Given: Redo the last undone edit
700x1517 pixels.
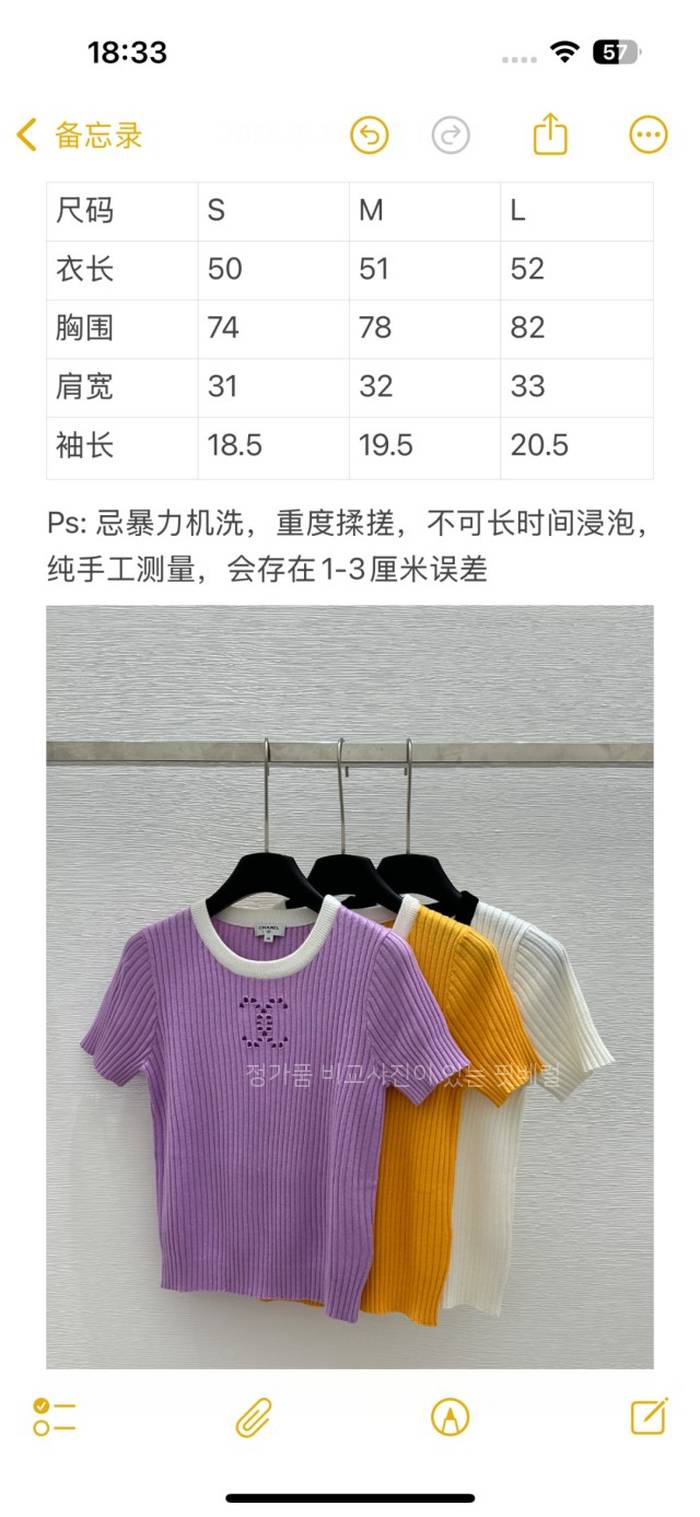Looking at the screenshot, I should [451, 135].
